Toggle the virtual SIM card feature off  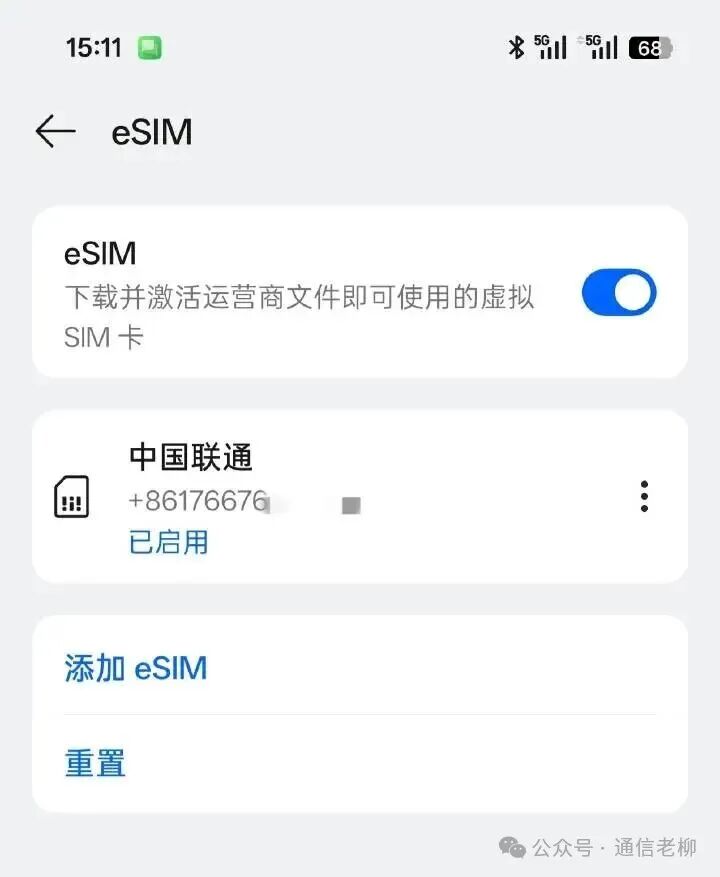point(618,292)
